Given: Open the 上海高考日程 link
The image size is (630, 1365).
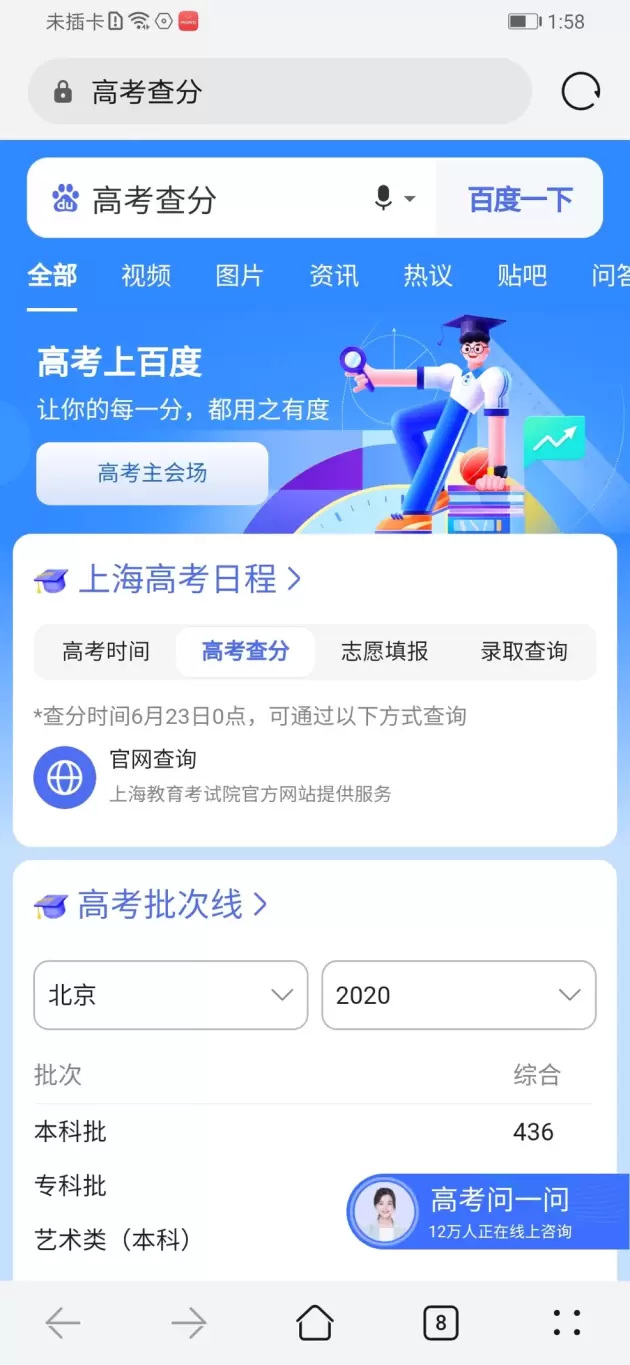Looking at the screenshot, I should [188, 579].
